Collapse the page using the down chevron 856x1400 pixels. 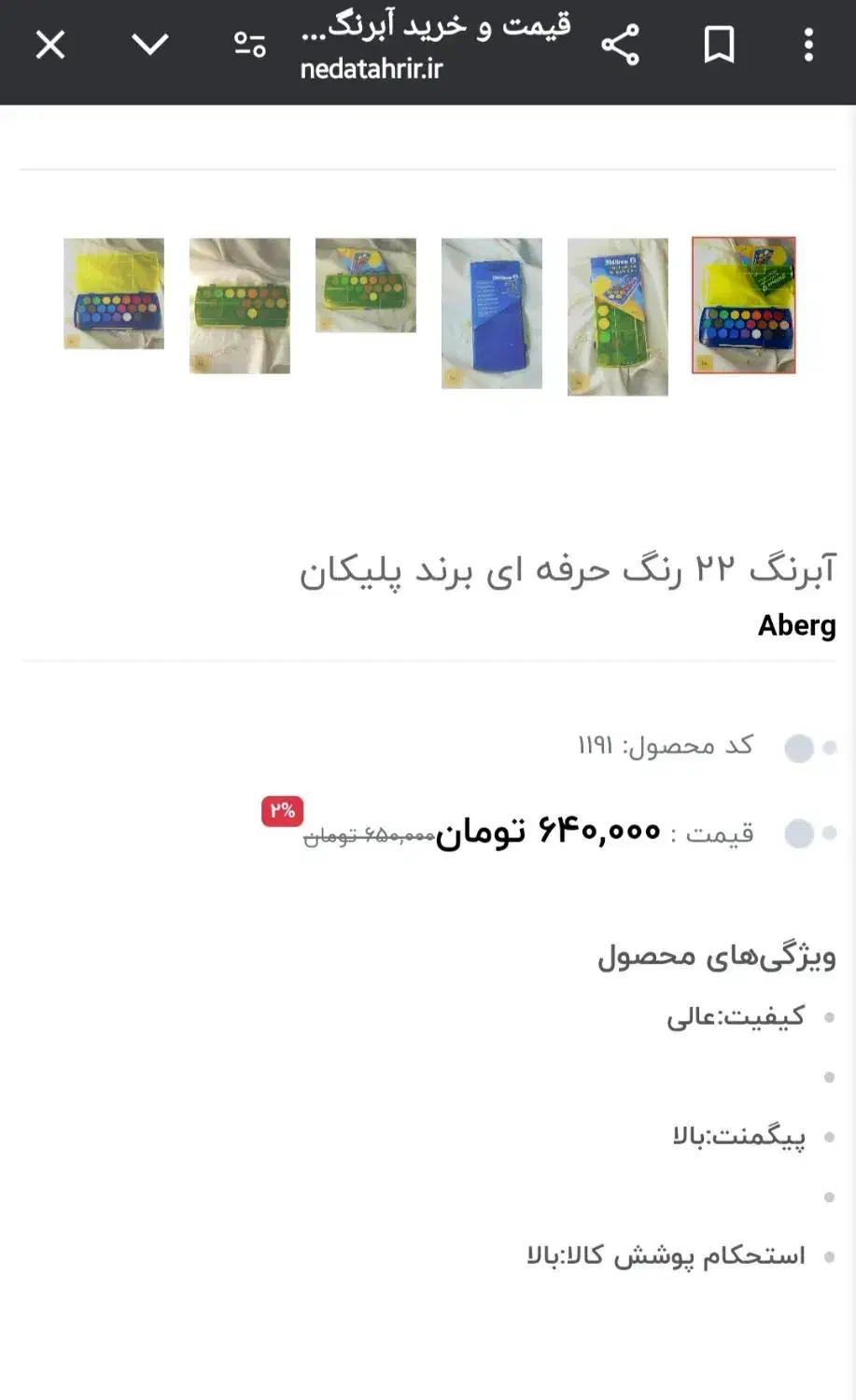point(150,42)
